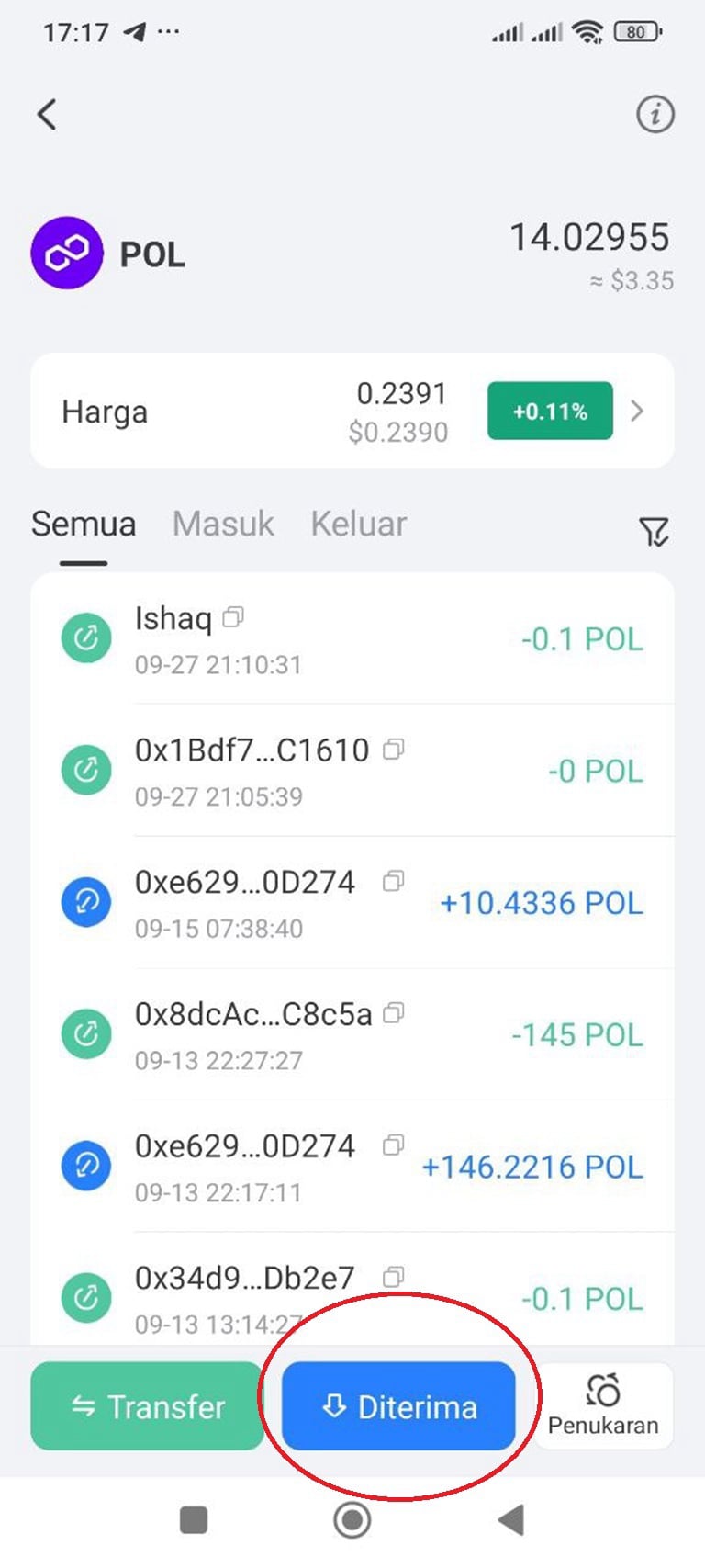Copy the 0xe629...0D274 address
Viewport: 705px width, 1568px height.
(394, 882)
